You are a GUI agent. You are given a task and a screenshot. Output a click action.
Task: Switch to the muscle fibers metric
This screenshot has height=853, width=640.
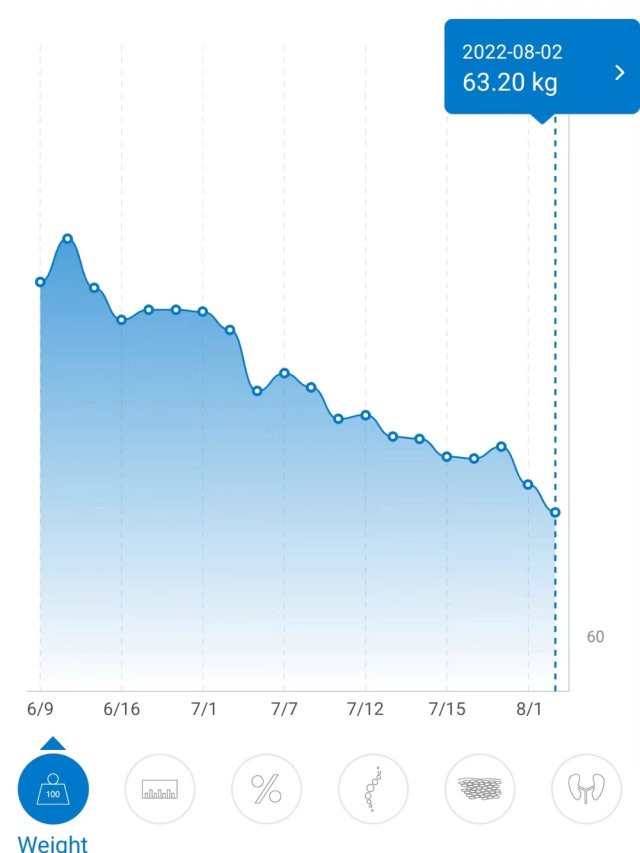(x=479, y=789)
